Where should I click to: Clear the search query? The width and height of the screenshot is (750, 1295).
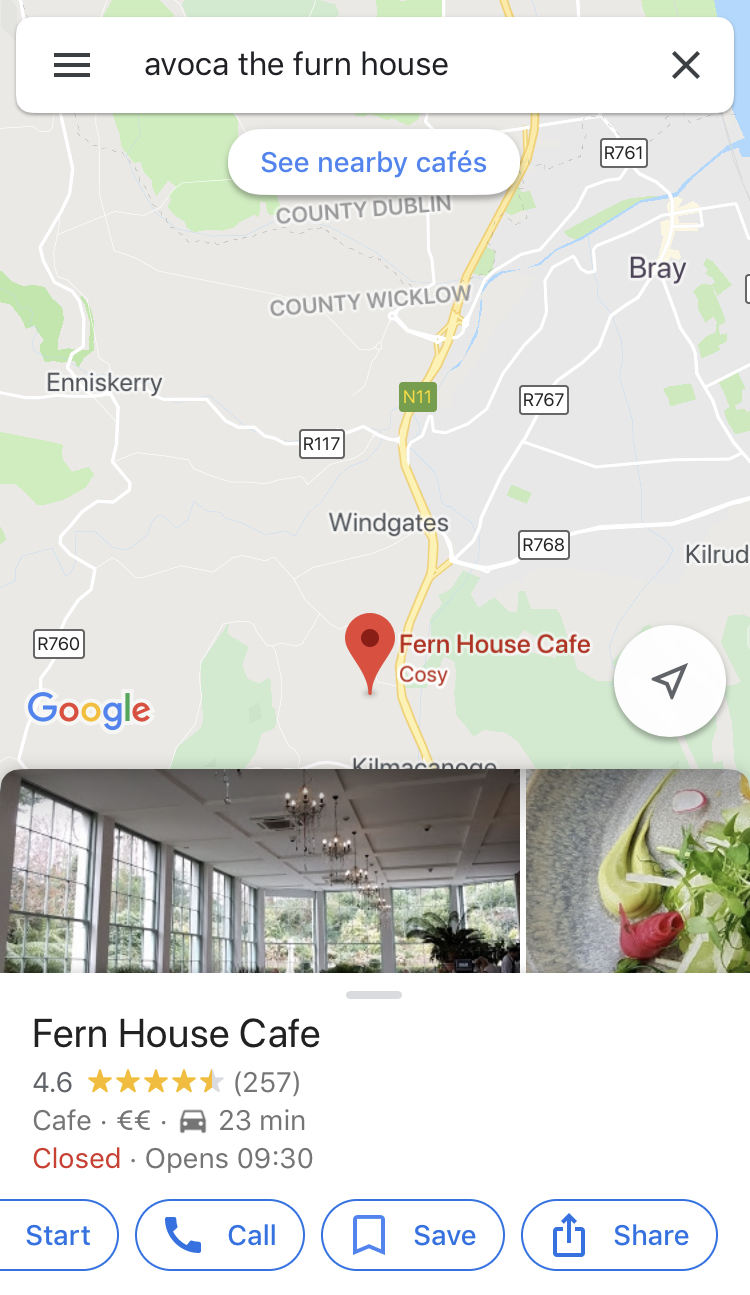click(685, 66)
